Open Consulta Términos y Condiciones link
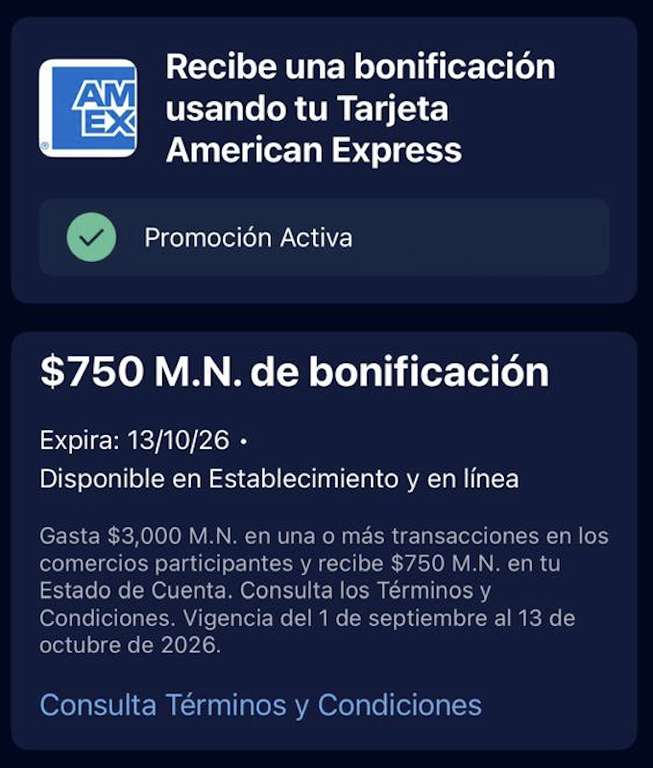653x768 pixels. pyautogui.click(x=261, y=705)
